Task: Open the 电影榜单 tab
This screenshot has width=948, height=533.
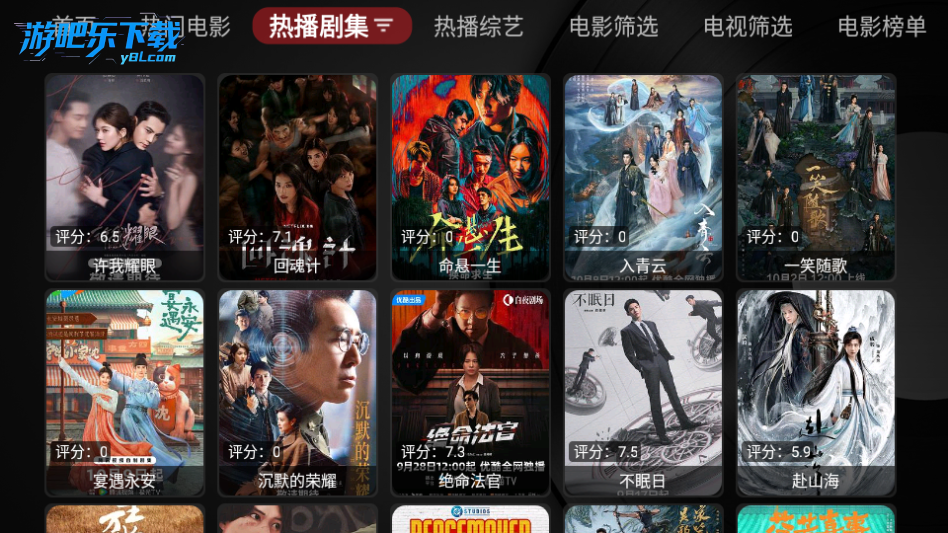Action: click(882, 26)
